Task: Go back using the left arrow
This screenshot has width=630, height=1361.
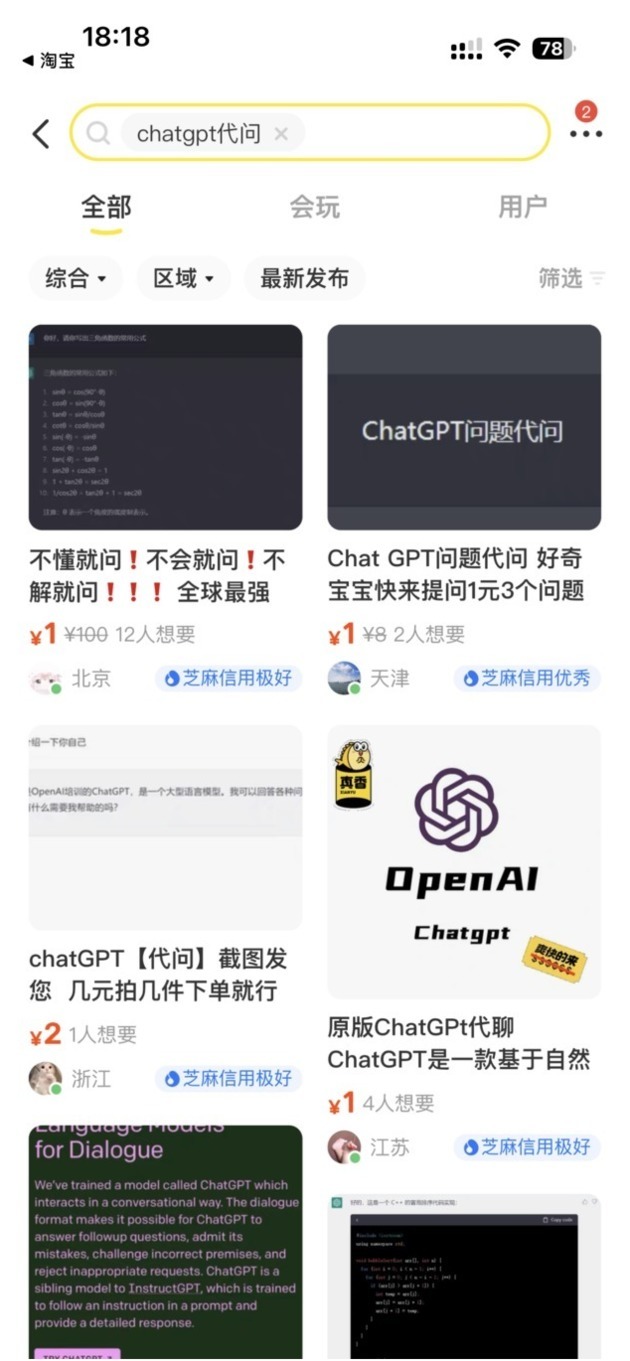Action: pyautogui.click(x=41, y=133)
